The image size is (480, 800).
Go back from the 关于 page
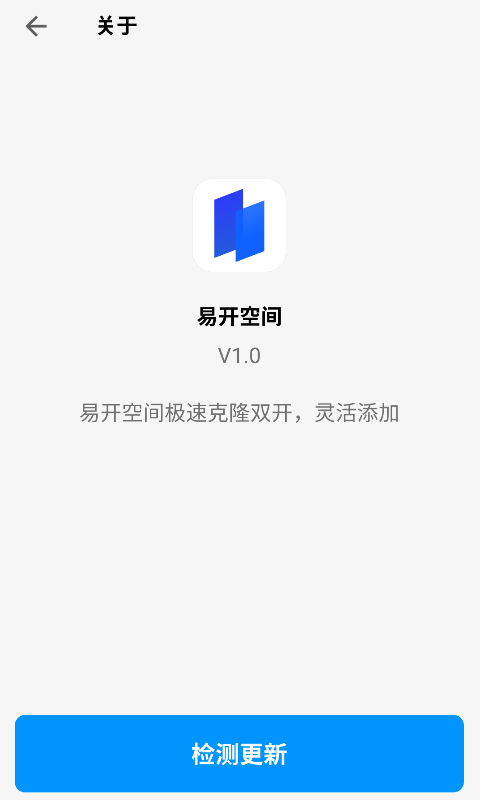coord(36,27)
